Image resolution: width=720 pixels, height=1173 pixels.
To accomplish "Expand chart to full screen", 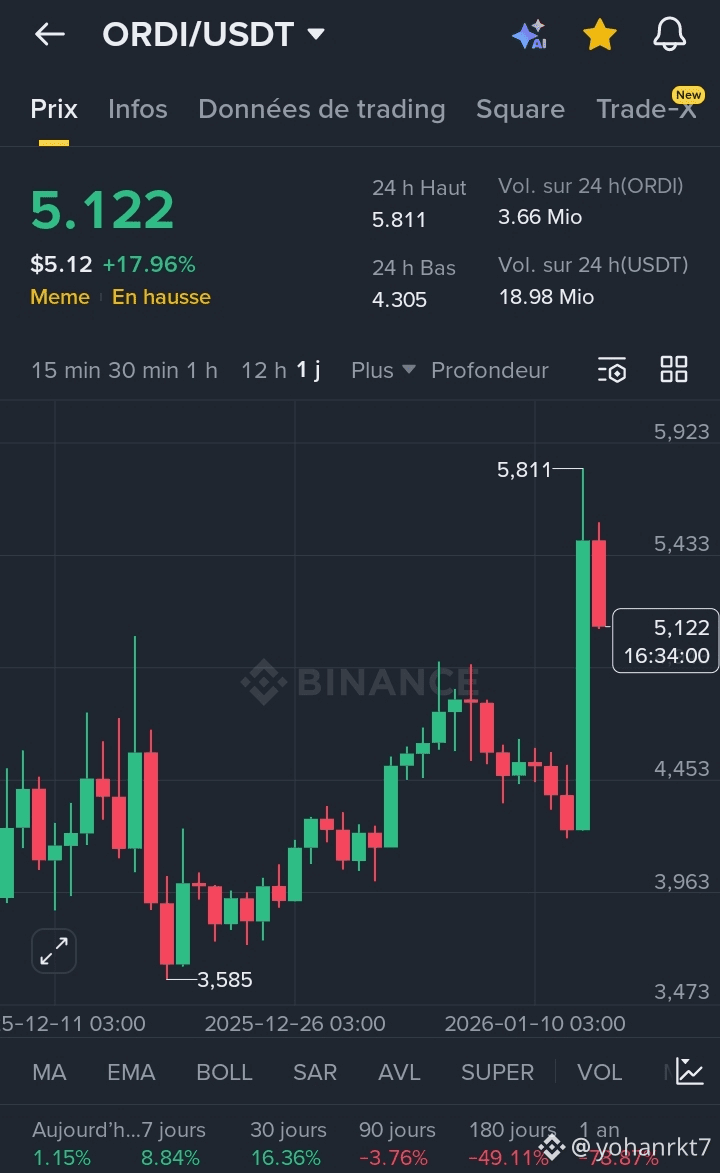I will coord(54,951).
